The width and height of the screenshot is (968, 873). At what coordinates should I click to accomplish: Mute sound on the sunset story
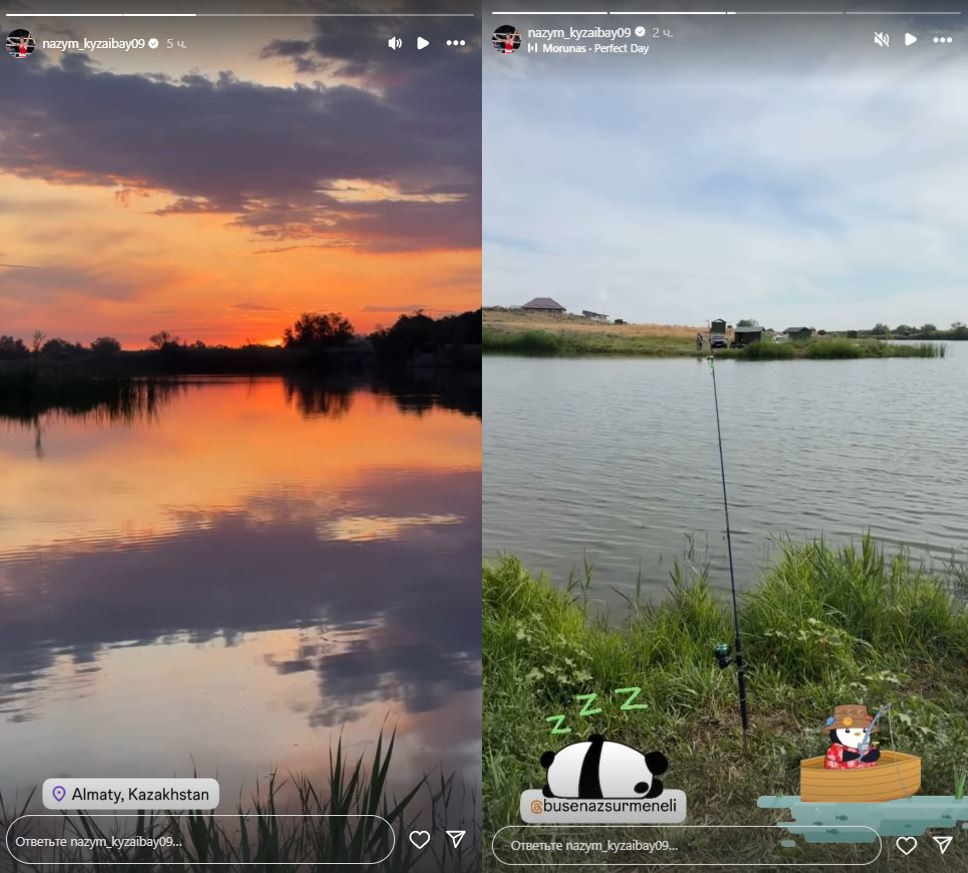[x=395, y=43]
